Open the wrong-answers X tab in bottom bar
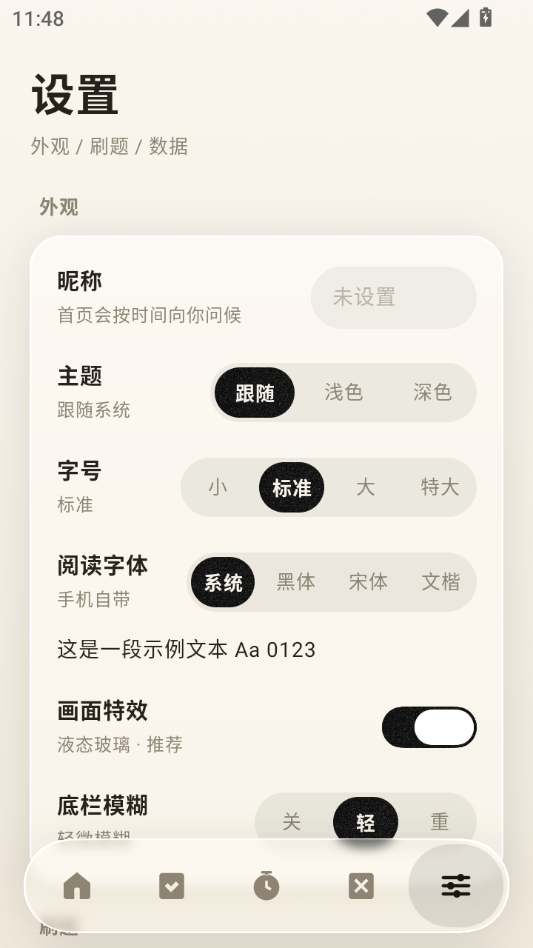 361,886
